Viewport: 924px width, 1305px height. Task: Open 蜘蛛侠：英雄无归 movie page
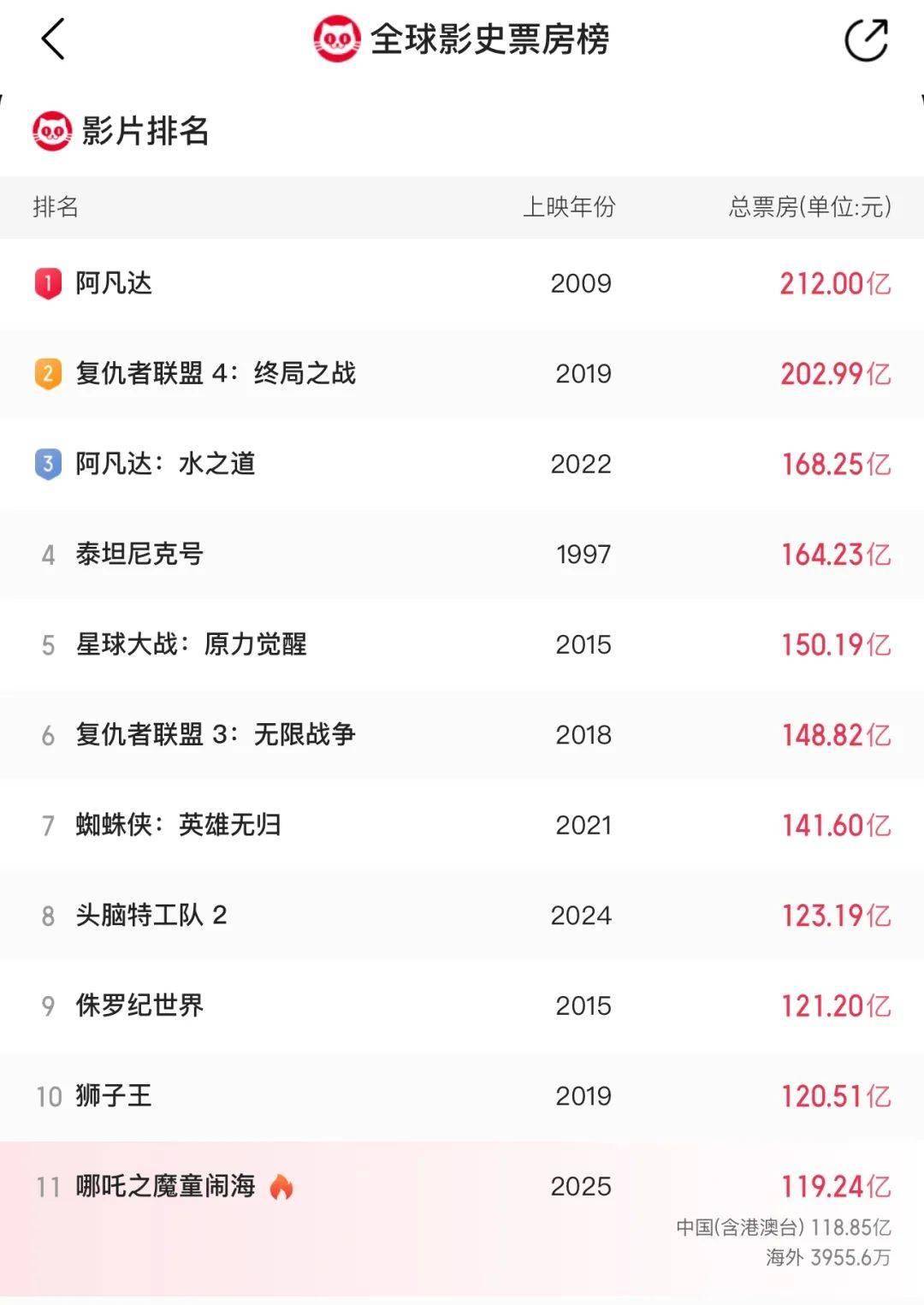click(x=178, y=825)
